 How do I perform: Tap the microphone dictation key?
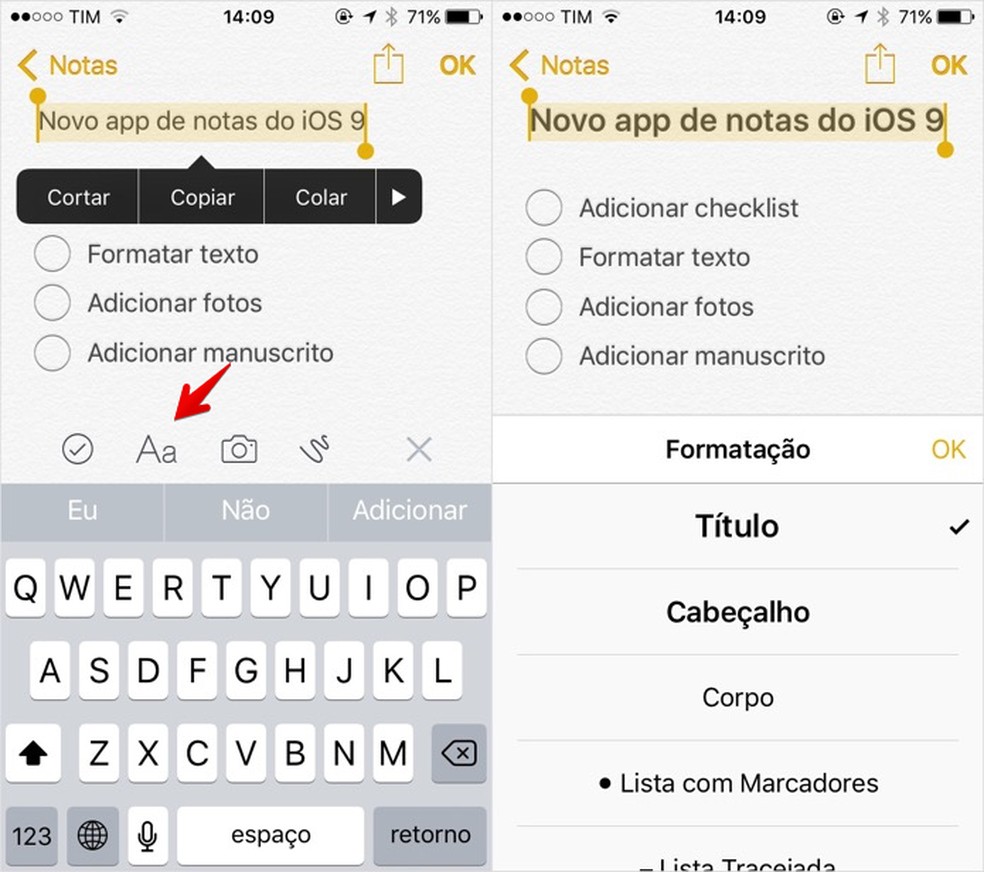point(147,835)
